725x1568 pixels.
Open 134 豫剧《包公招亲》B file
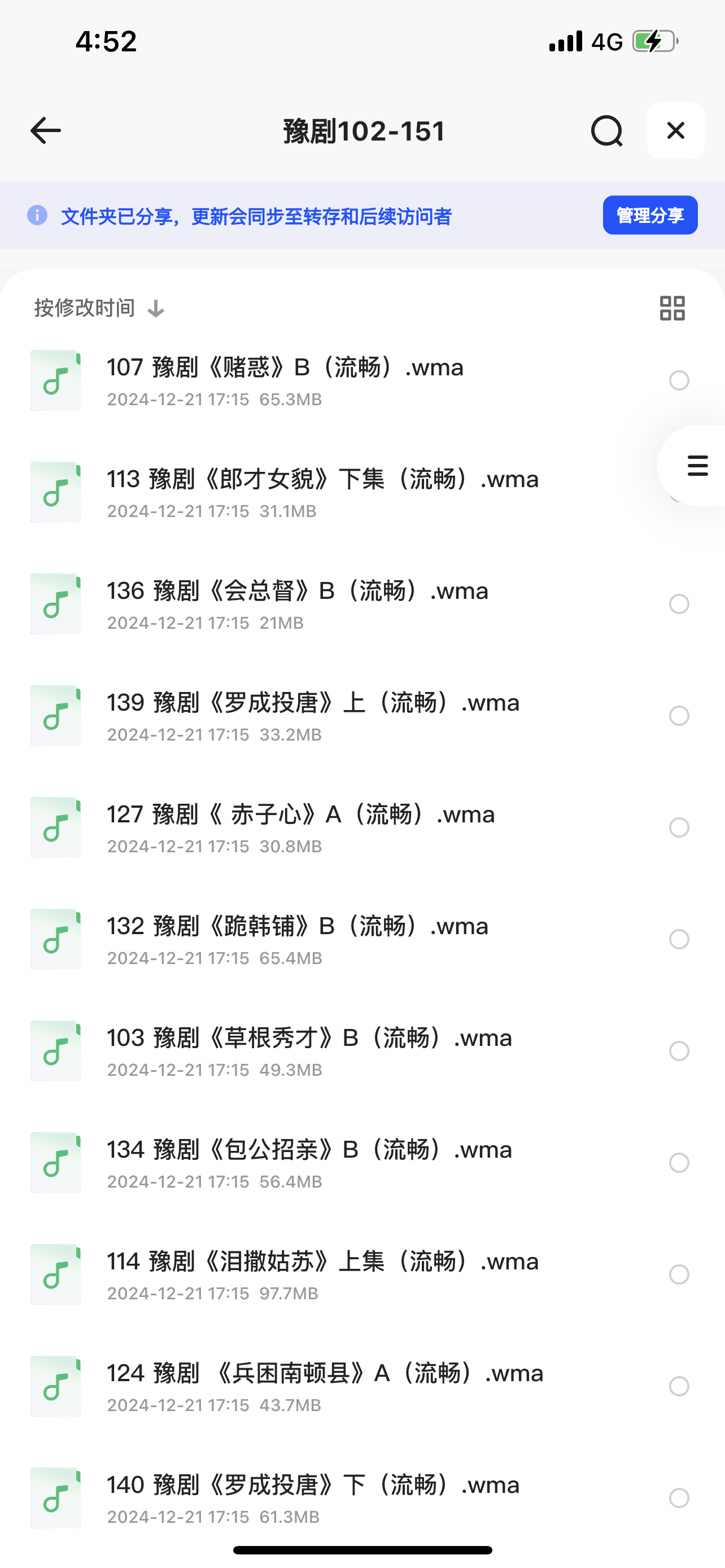pyautogui.click(x=309, y=1150)
